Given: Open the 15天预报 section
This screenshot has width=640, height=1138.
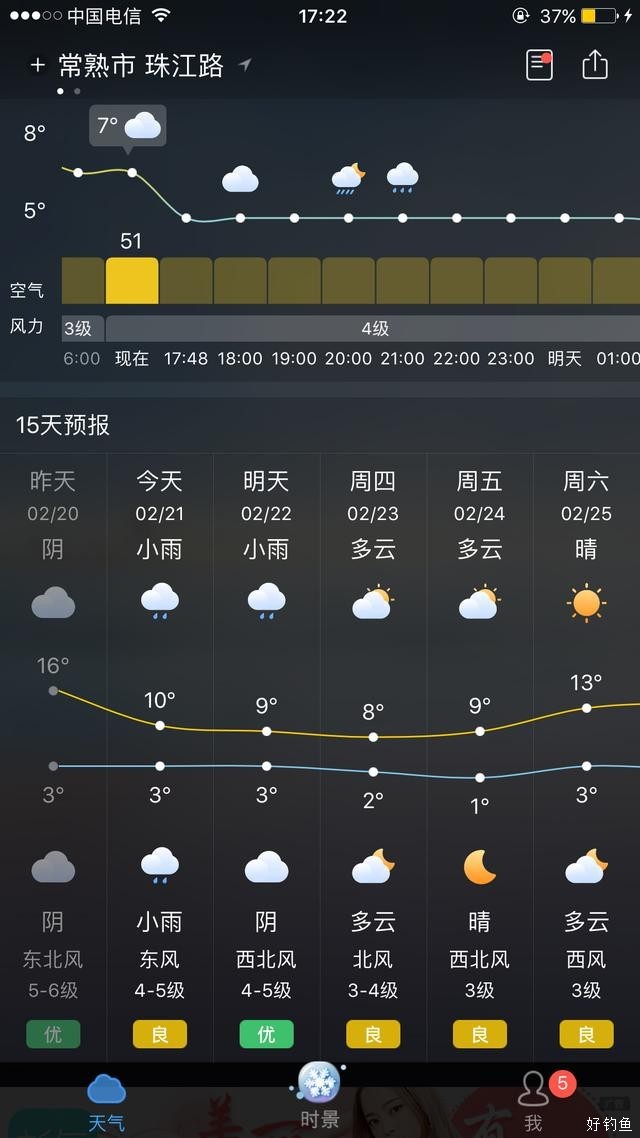Looking at the screenshot, I should click(63, 425).
